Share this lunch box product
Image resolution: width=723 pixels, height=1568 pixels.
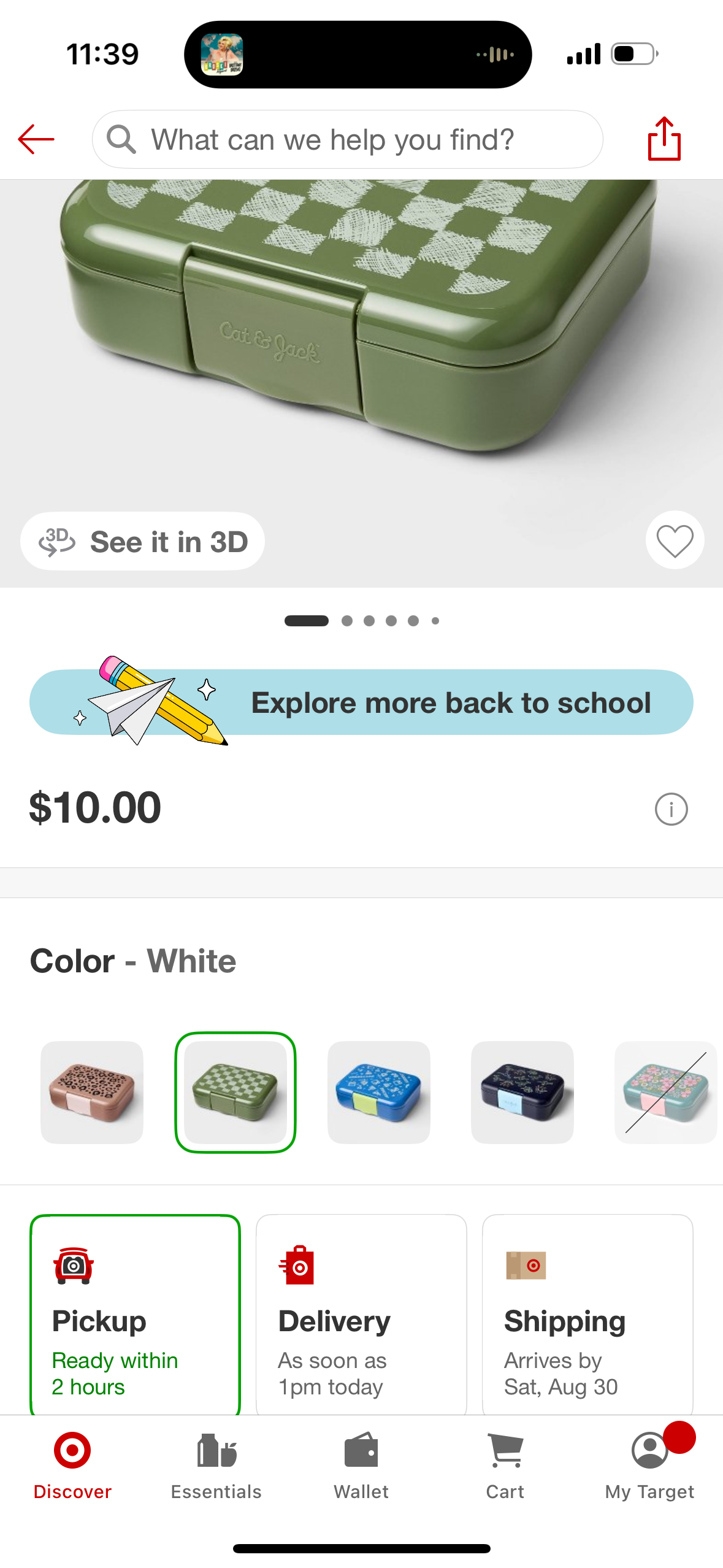(664, 139)
